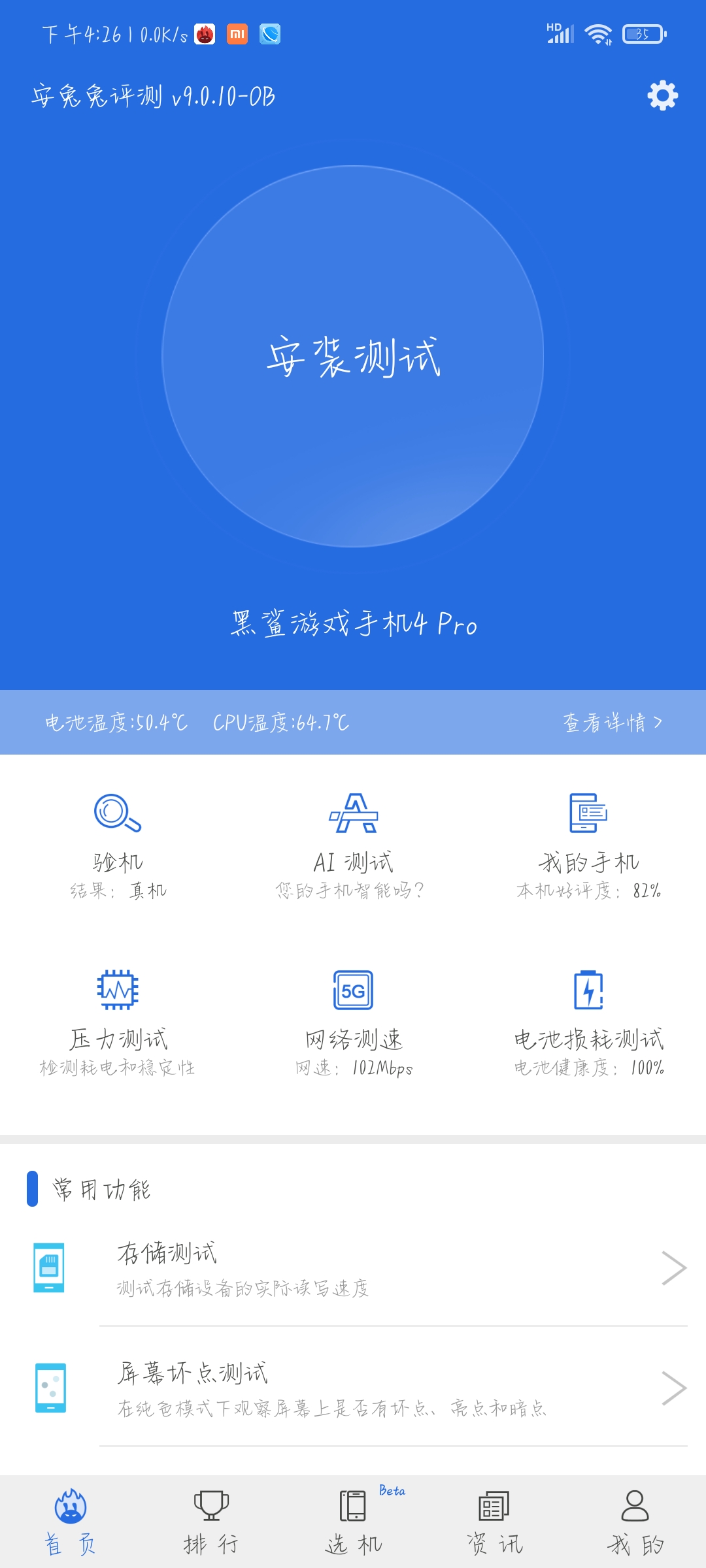Image resolution: width=706 pixels, height=1568 pixels.
Task: Switch to the 资讯 news tab
Action: (x=494, y=1522)
